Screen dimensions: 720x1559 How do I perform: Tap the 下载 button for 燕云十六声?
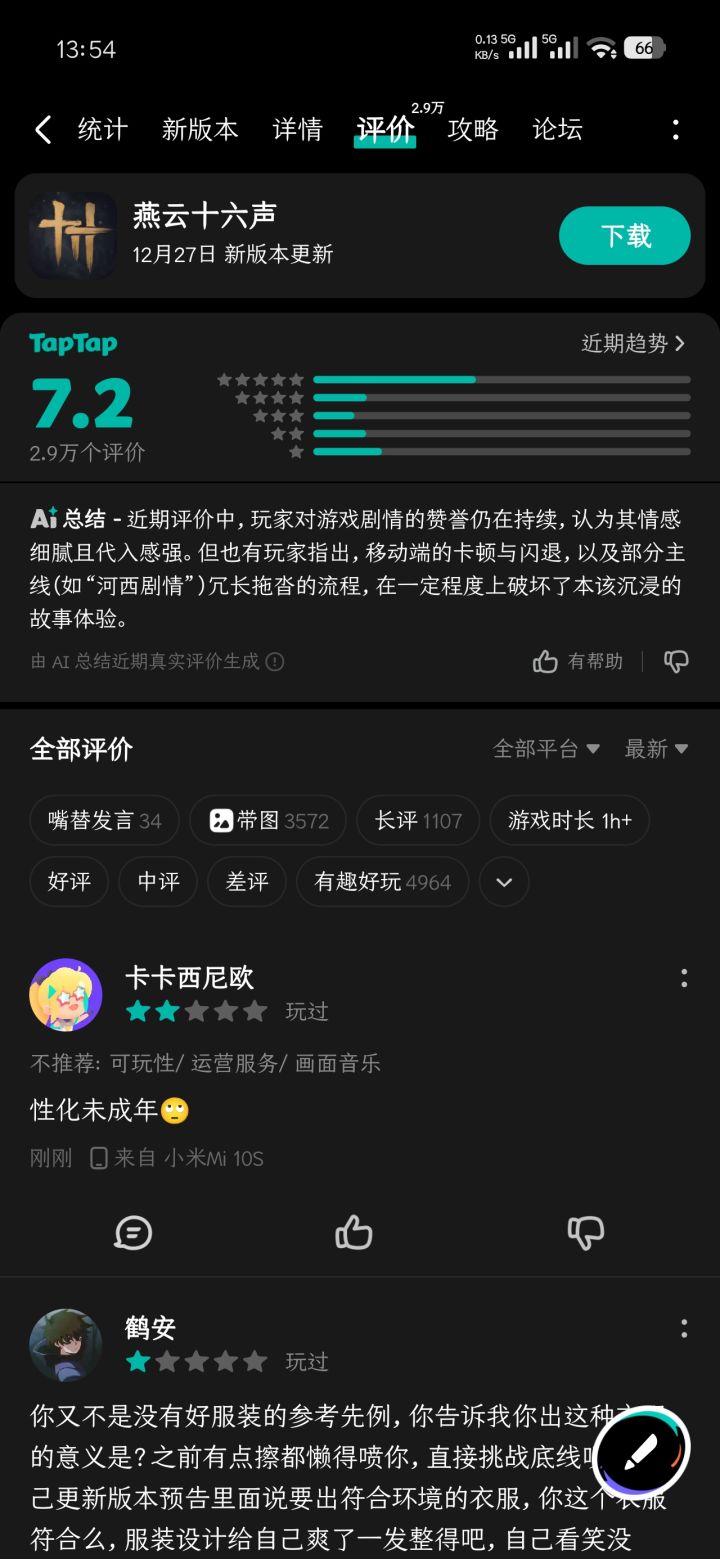coord(624,236)
